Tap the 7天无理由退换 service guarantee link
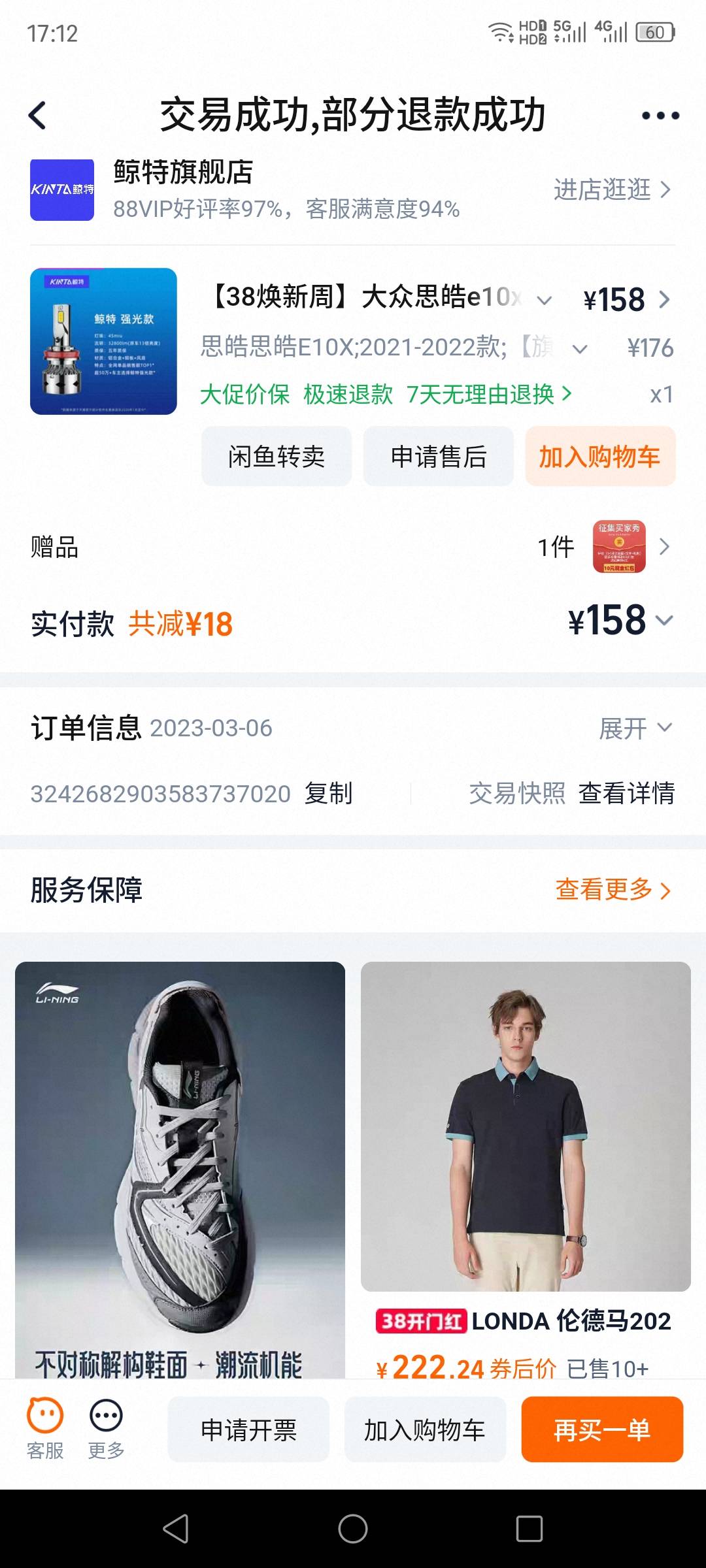The width and height of the screenshot is (706, 1568). (488, 395)
